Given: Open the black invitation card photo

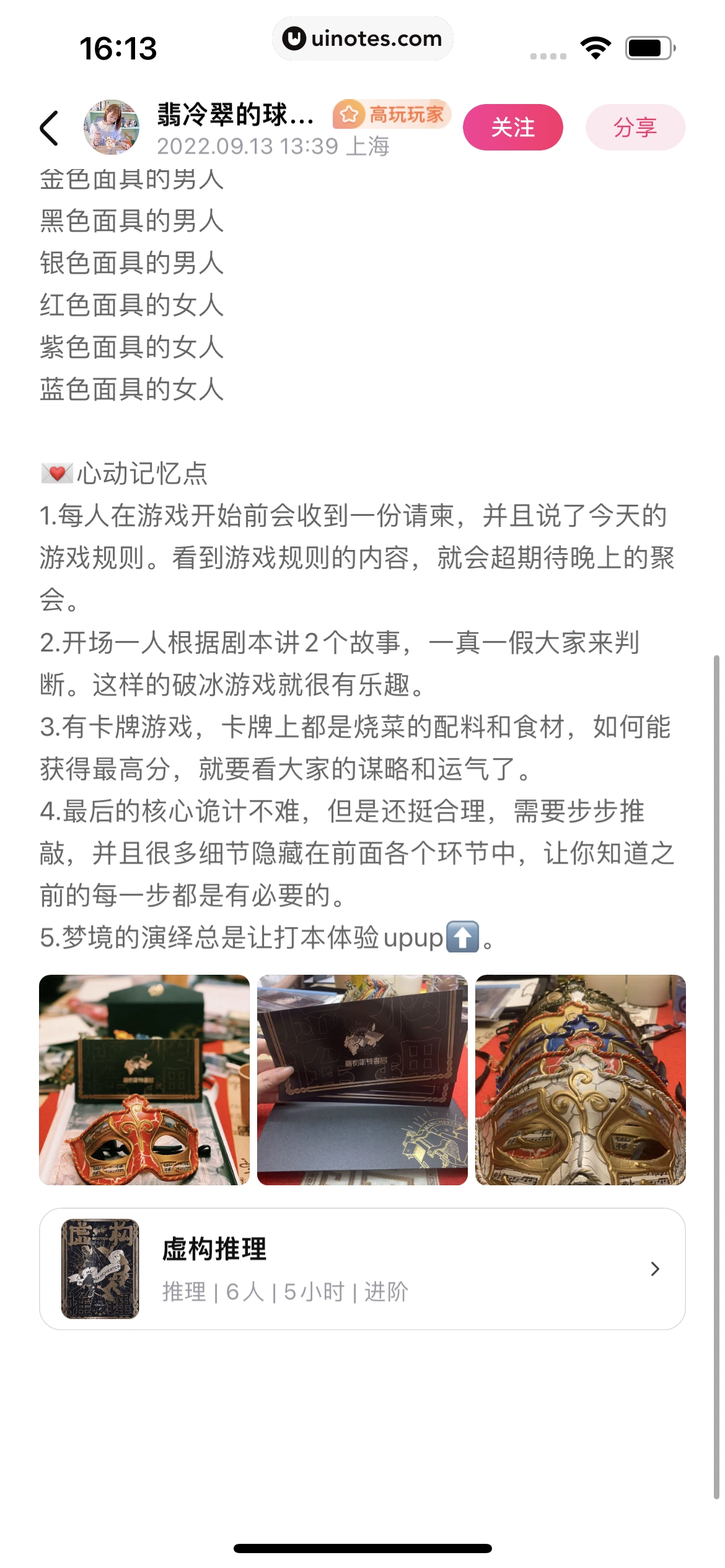Looking at the screenshot, I should (x=362, y=1079).
